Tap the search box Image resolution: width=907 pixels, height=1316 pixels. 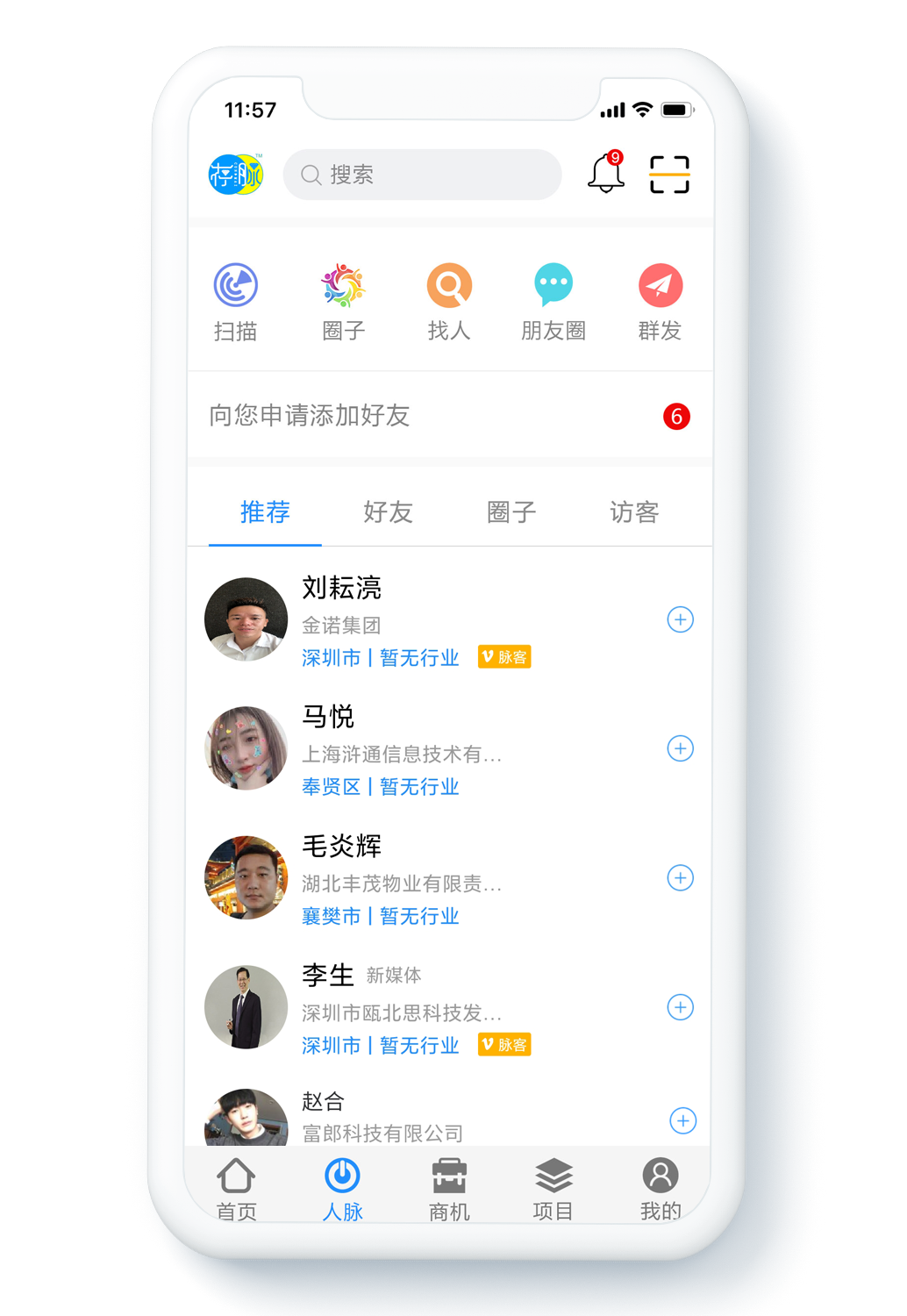pyautogui.click(x=422, y=175)
